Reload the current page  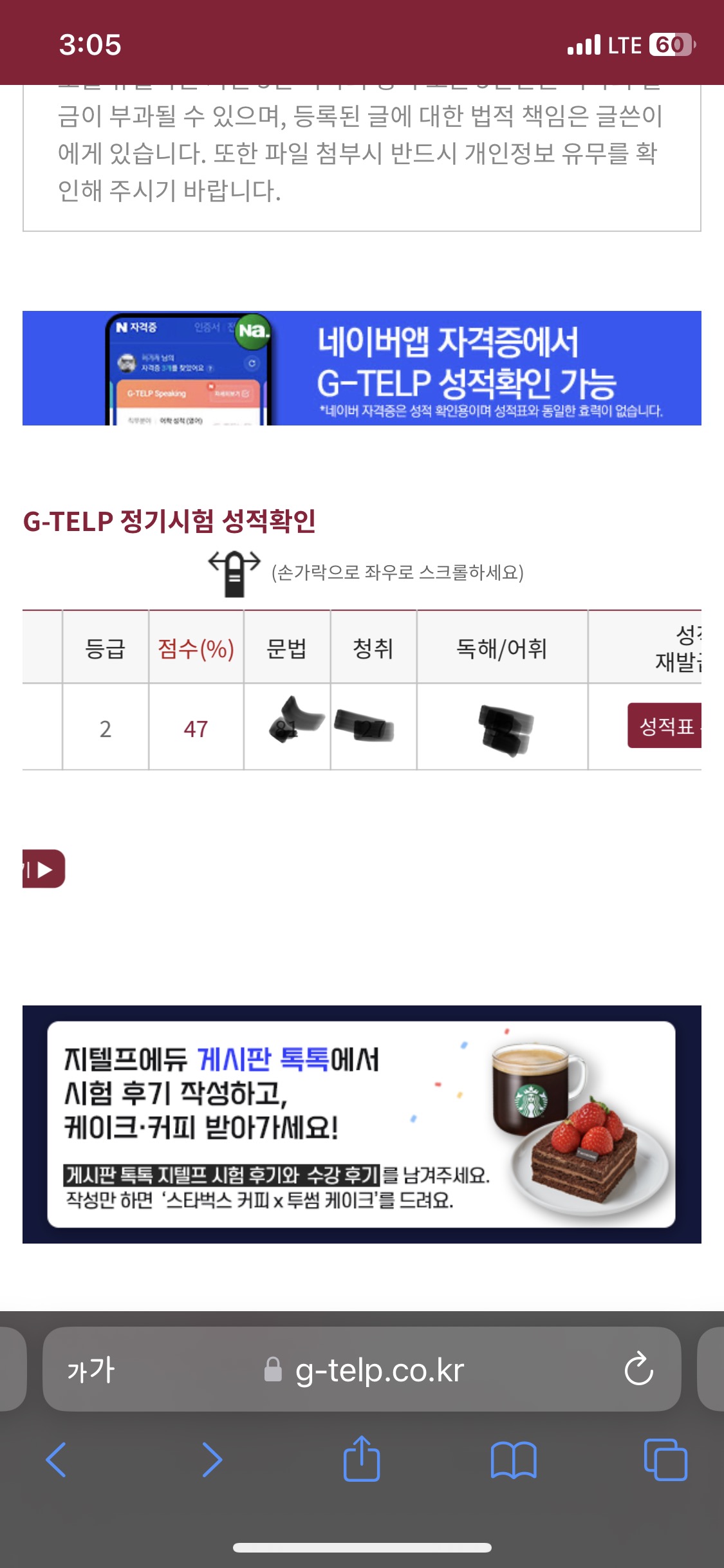[x=638, y=1369]
